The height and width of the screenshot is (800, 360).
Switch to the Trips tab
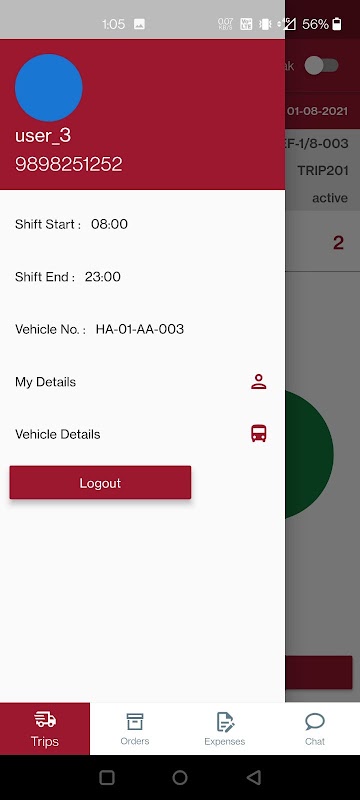[x=45, y=729]
